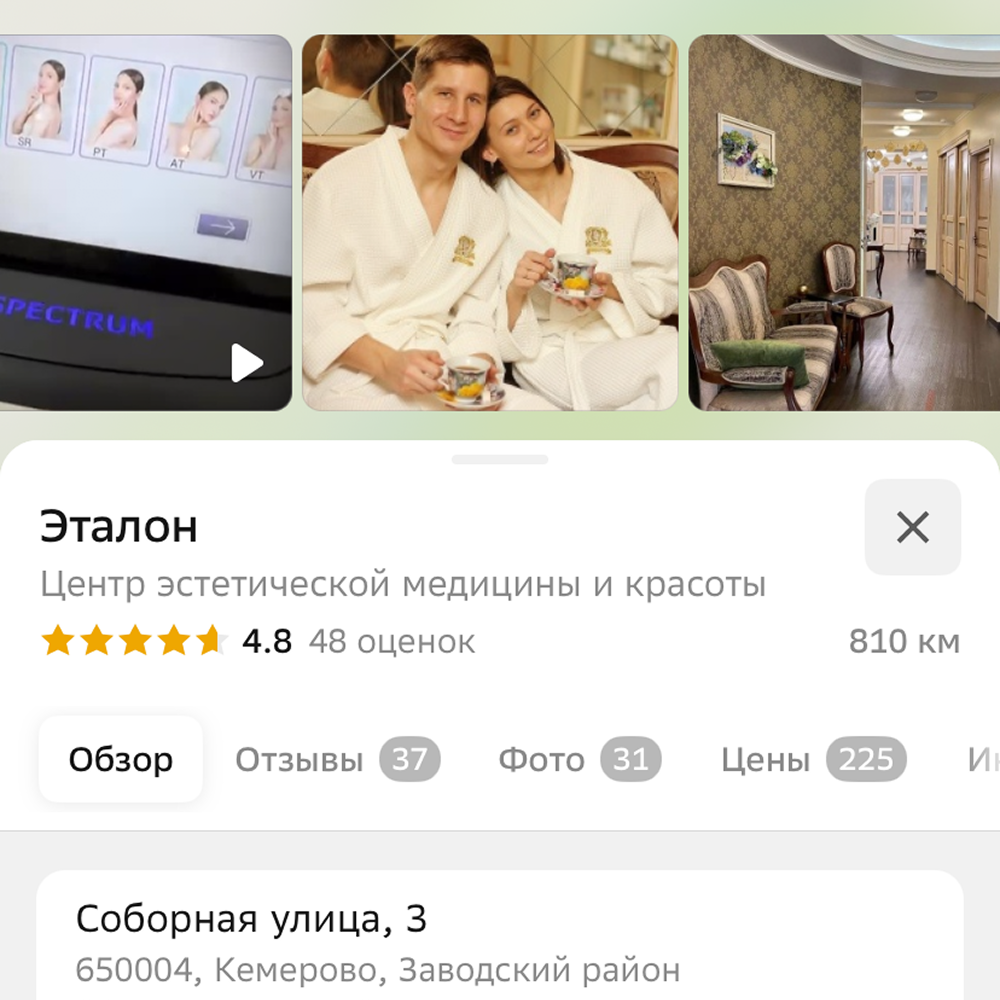This screenshot has width=1000, height=1000.
Task: Open photo of couple in white robes
Action: (x=490, y=222)
